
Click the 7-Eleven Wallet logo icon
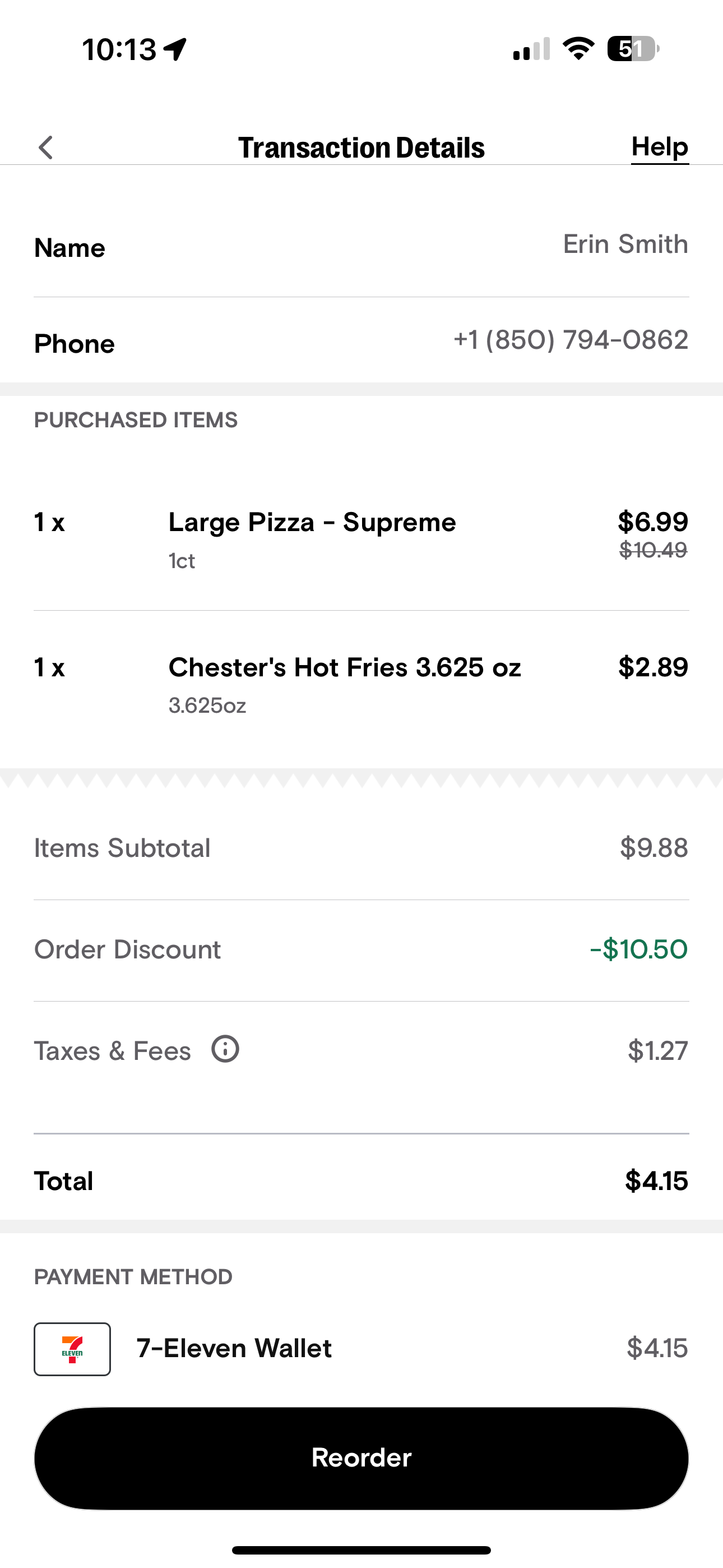[72, 1348]
